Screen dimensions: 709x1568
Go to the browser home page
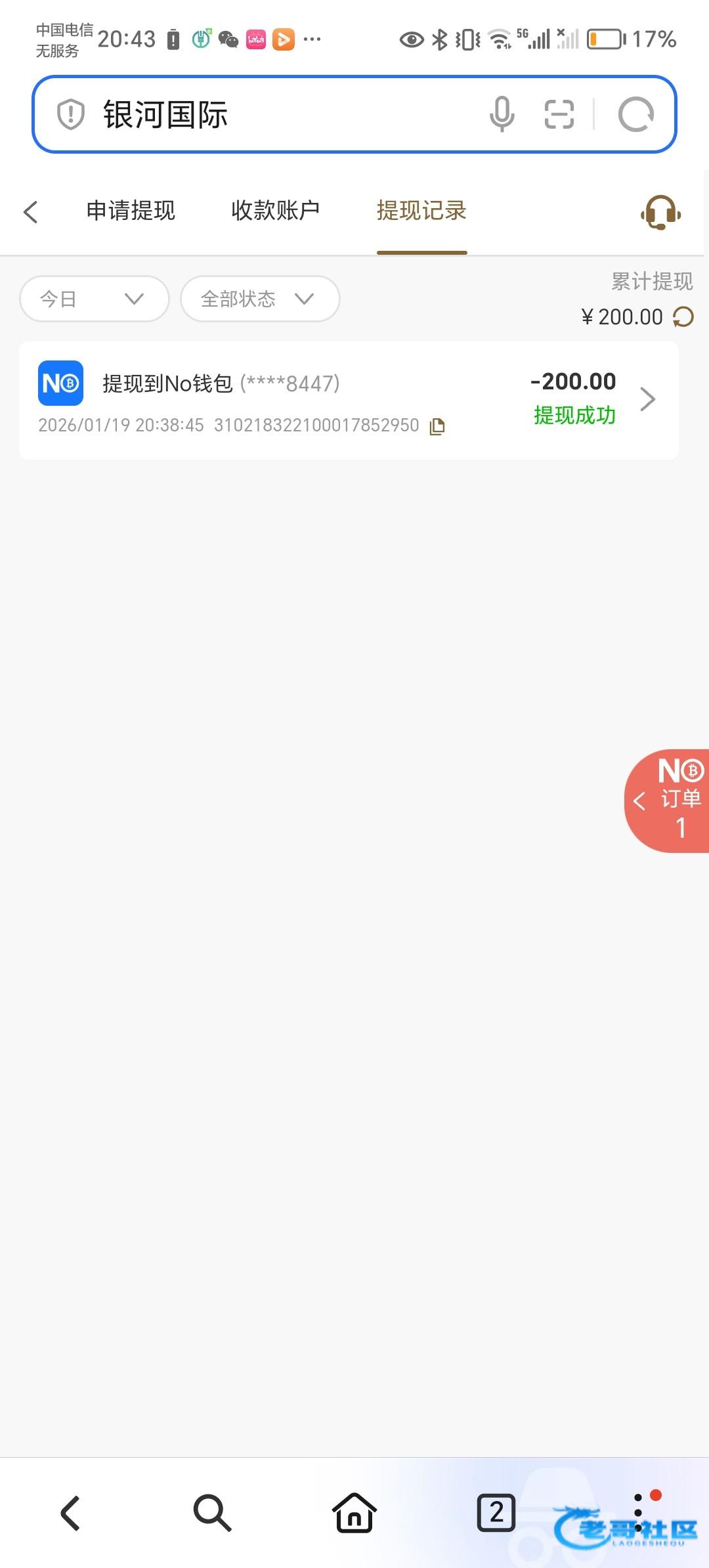pos(354,1513)
